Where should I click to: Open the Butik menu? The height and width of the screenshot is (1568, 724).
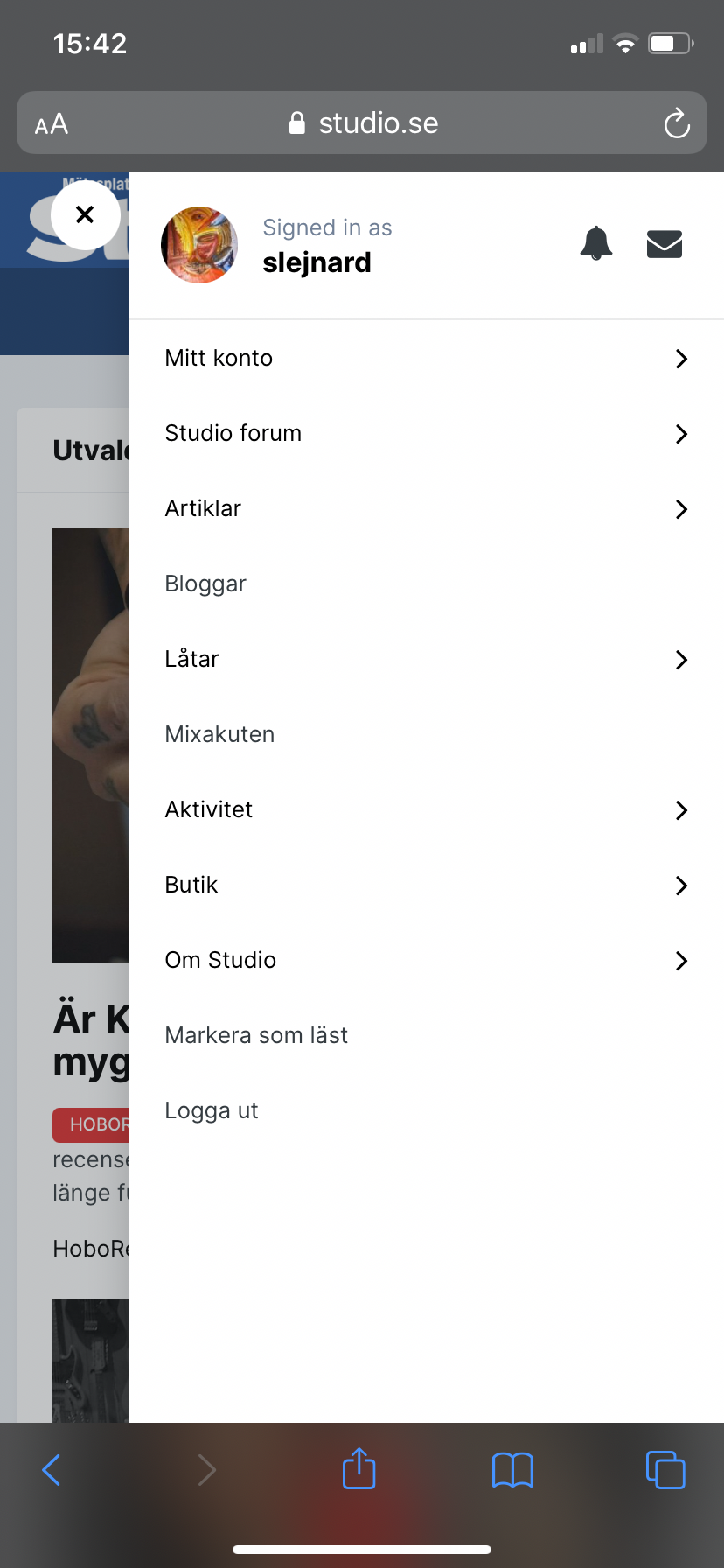click(x=427, y=885)
